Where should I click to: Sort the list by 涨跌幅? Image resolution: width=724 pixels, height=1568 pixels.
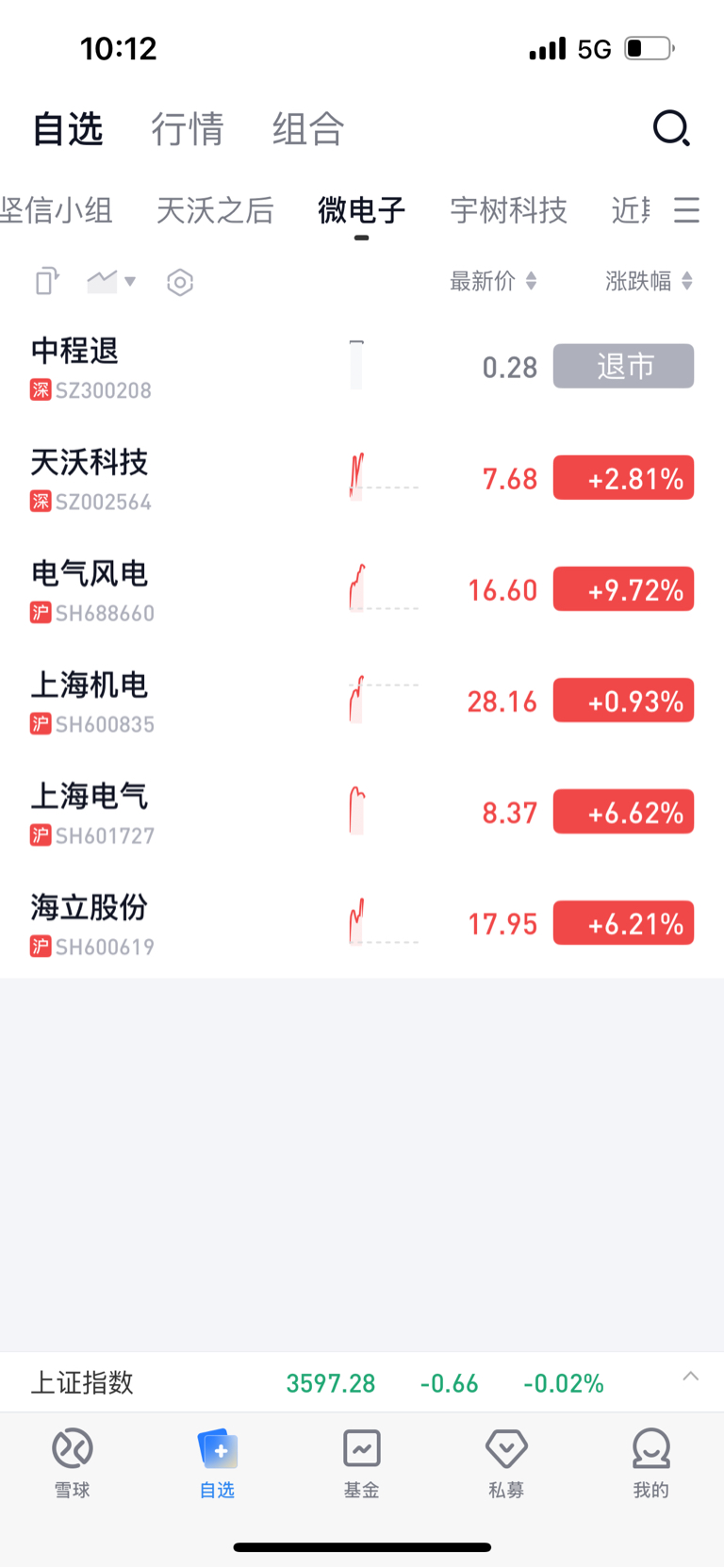tap(649, 281)
